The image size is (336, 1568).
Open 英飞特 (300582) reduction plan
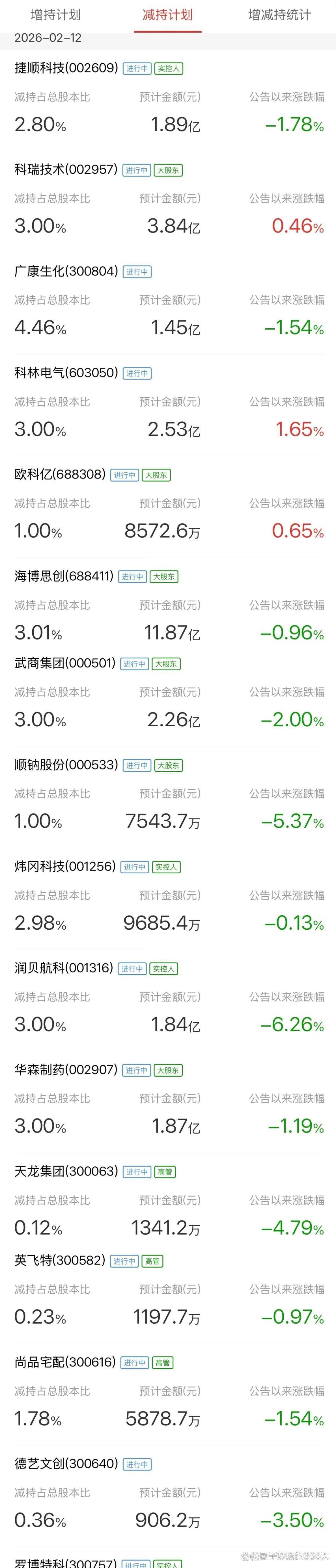tap(60, 1261)
